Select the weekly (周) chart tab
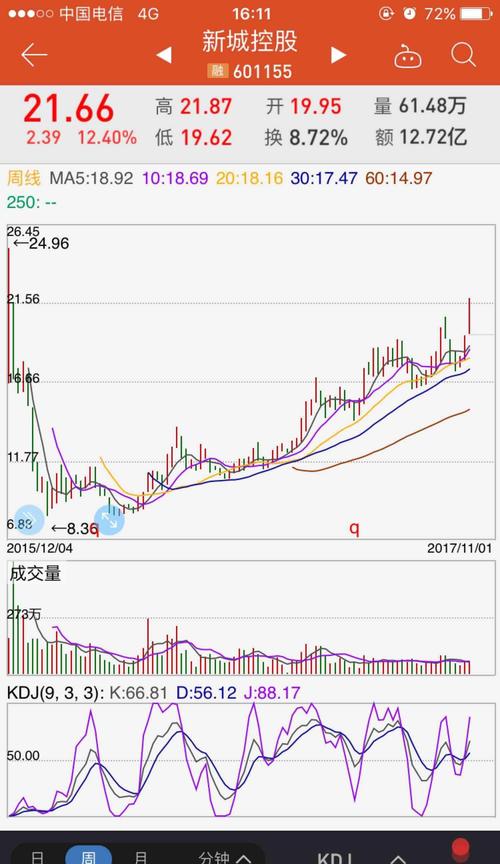 tap(89, 856)
